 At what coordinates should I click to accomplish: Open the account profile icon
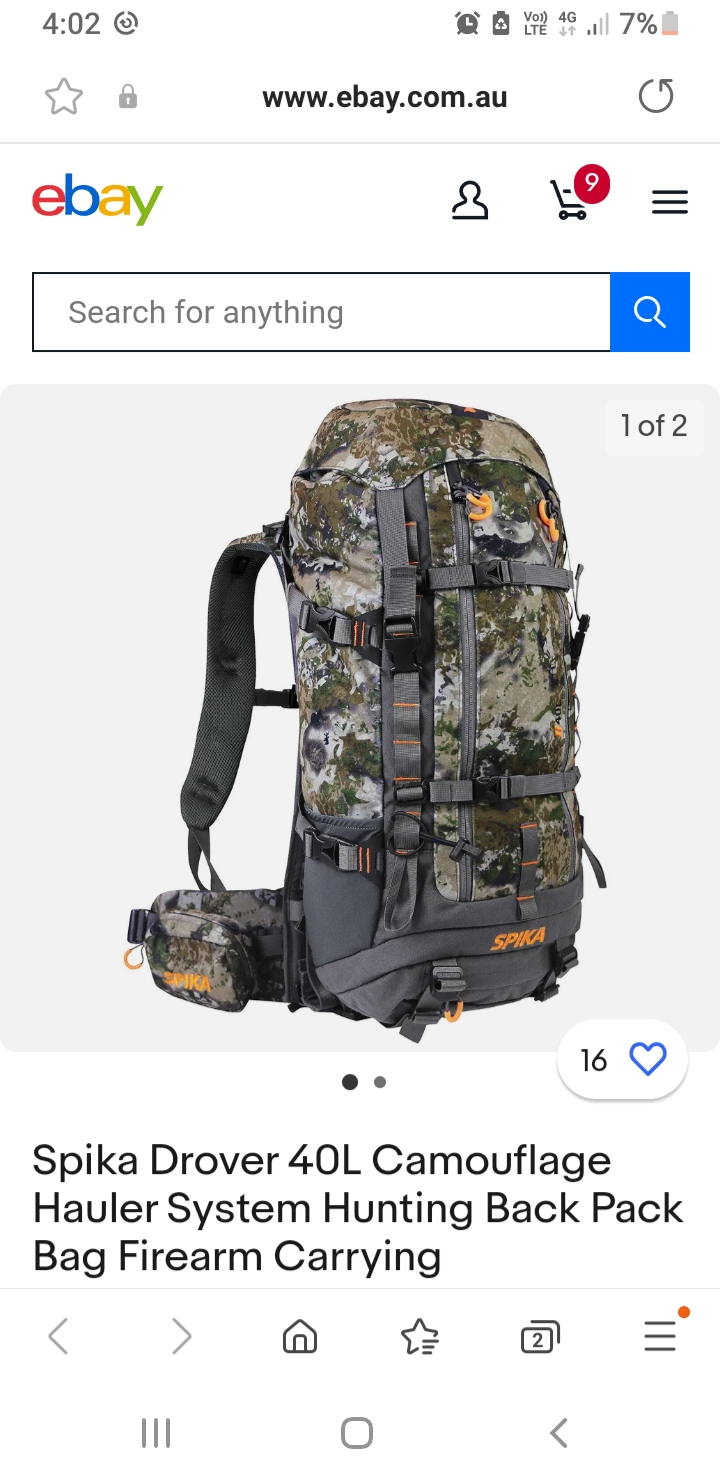[469, 200]
